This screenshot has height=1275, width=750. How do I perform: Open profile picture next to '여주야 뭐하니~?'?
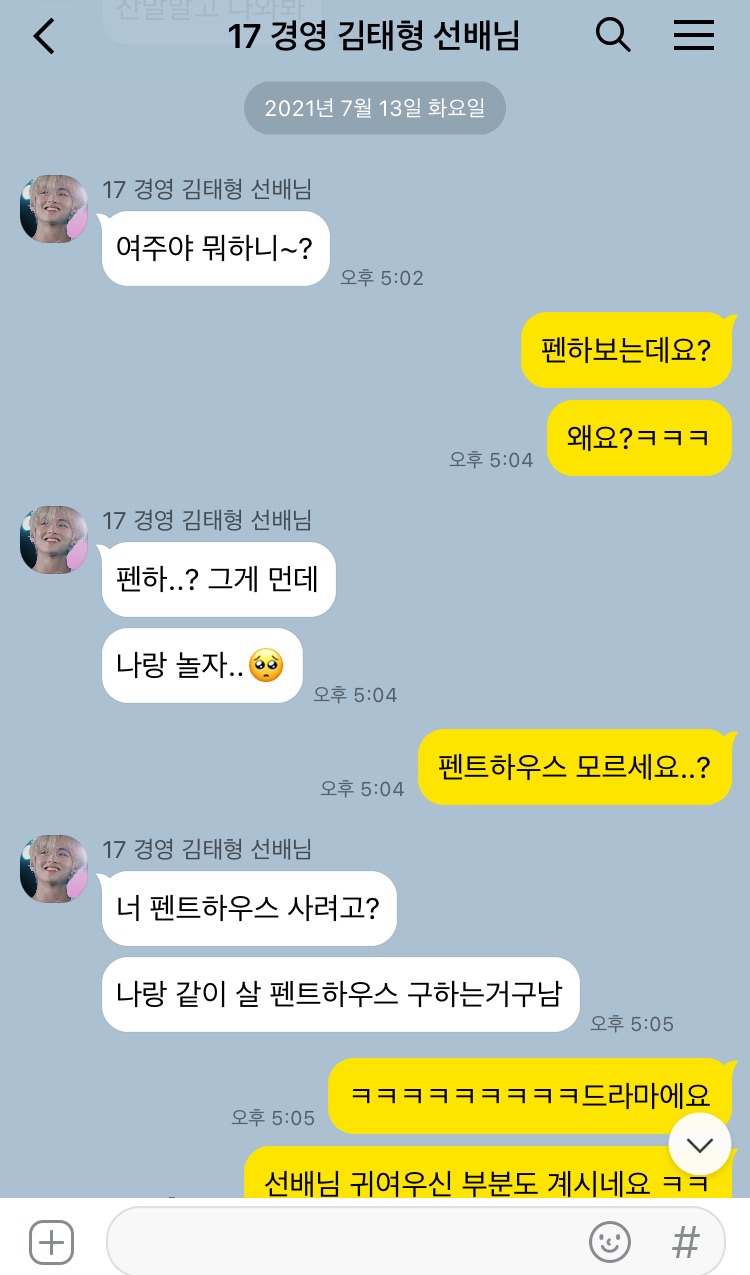(54, 209)
